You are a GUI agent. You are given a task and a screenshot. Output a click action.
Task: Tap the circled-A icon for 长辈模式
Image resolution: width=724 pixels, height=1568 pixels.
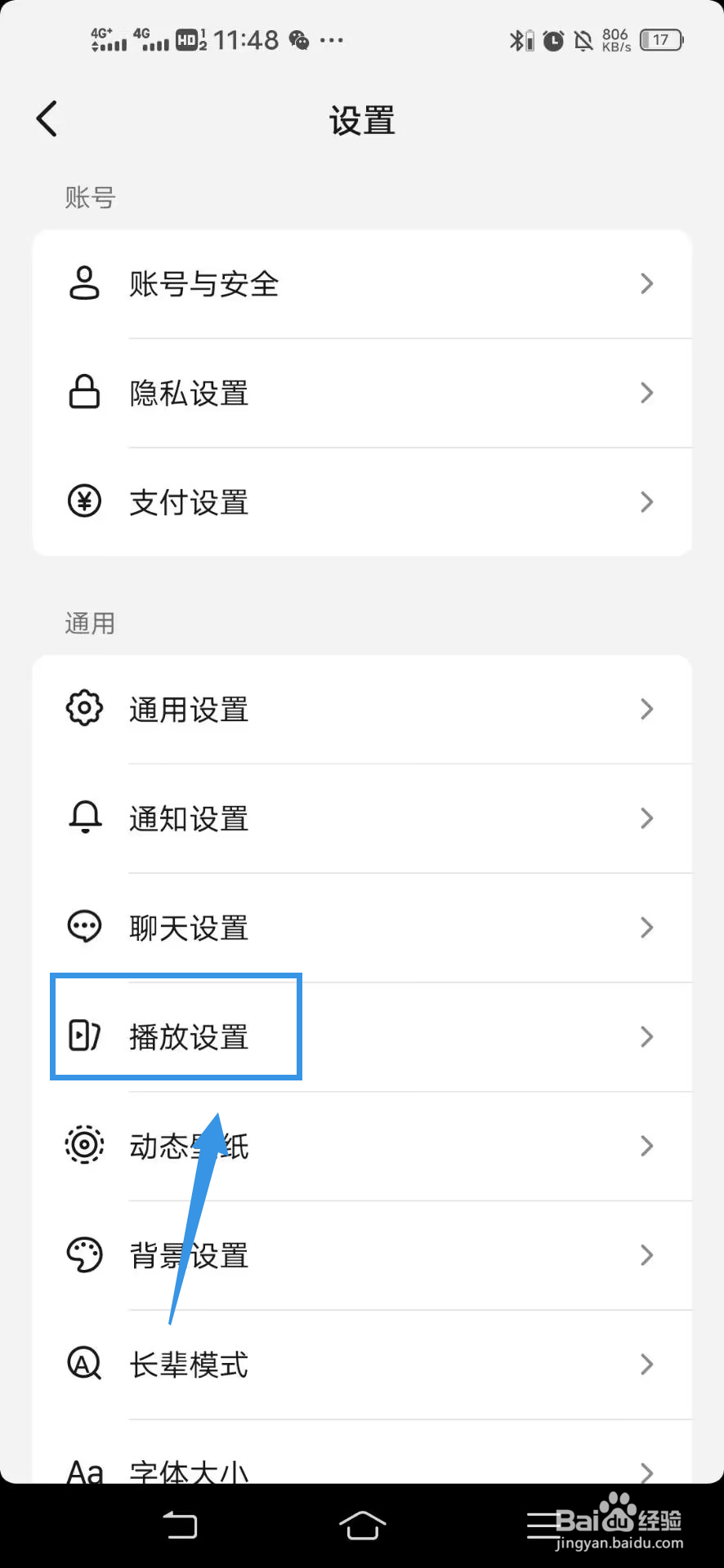(84, 1363)
